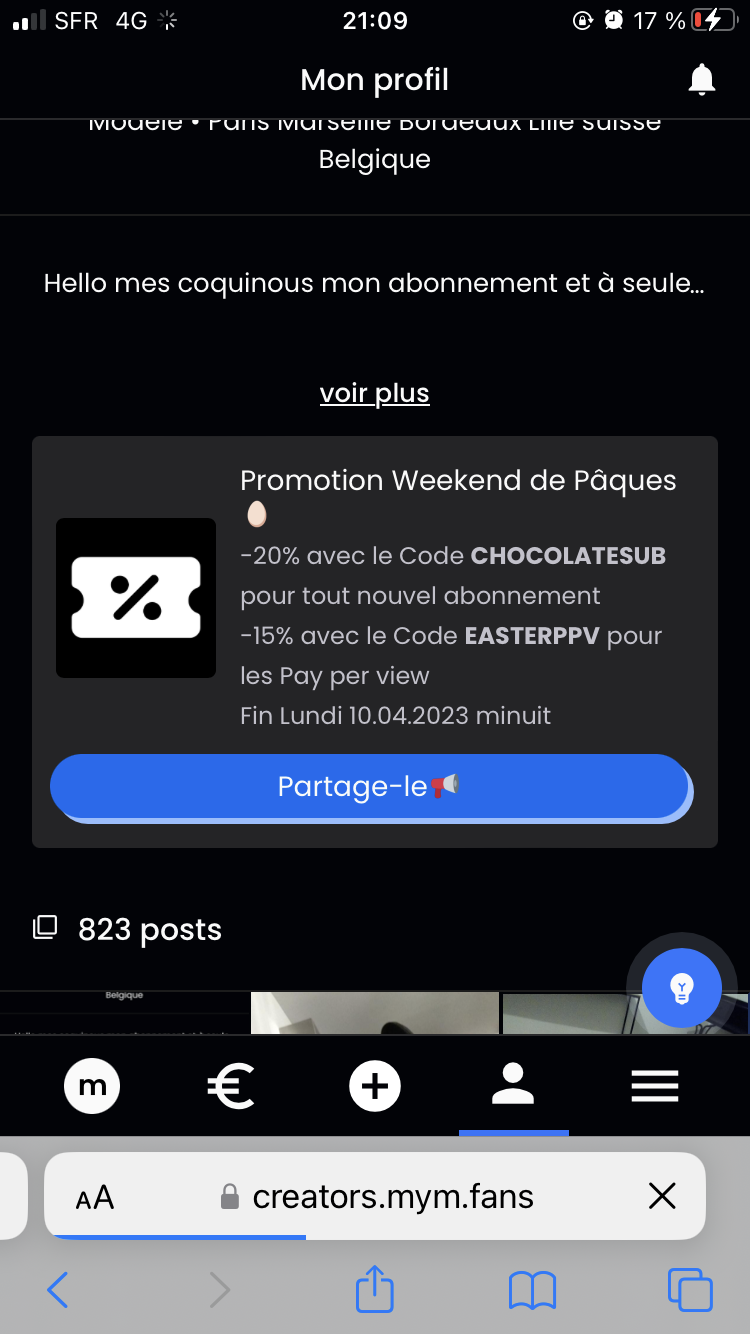Share this page from Safari
The image size is (750, 1334).
pyautogui.click(x=375, y=1289)
